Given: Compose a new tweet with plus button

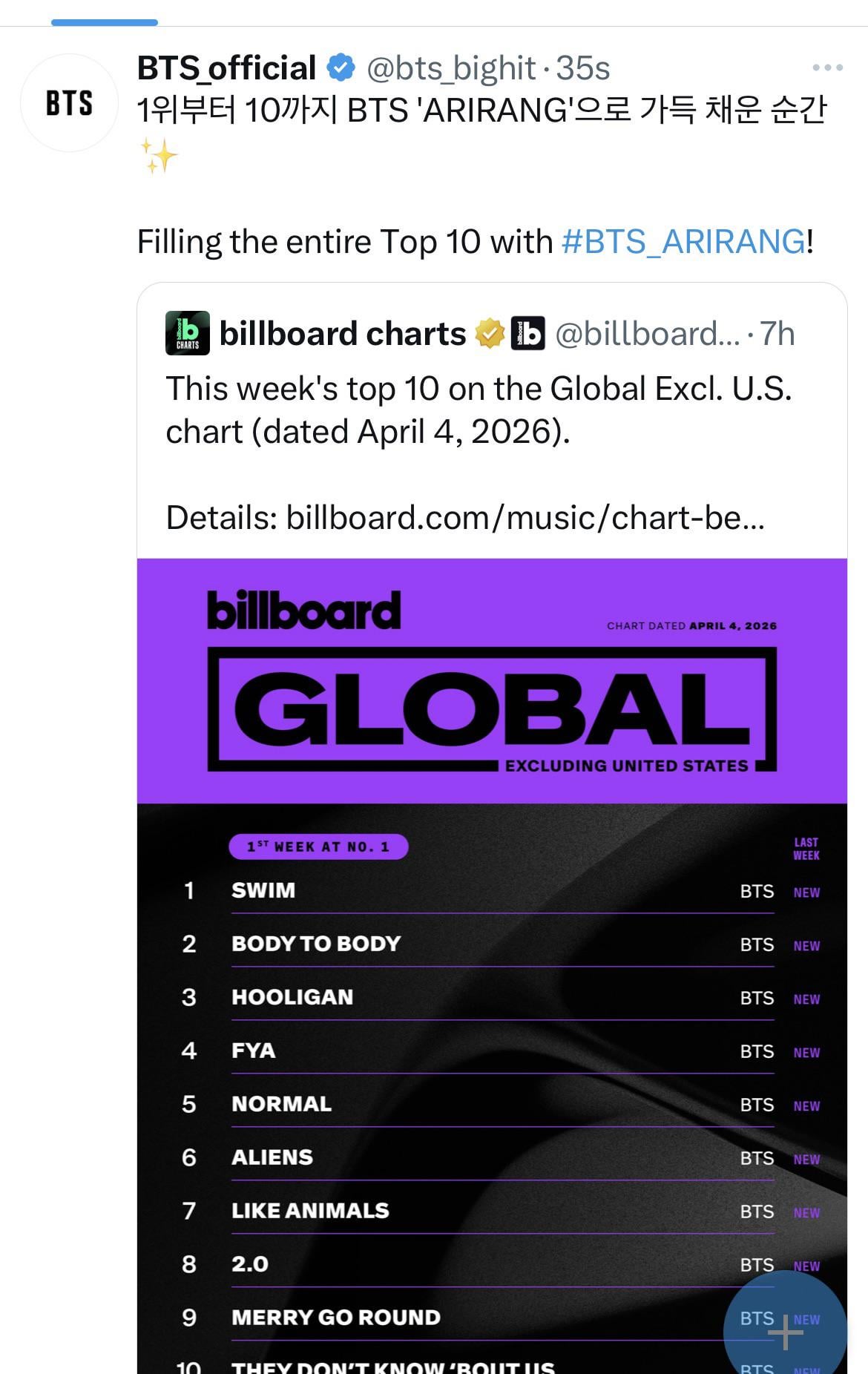Looking at the screenshot, I should pyautogui.click(x=785, y=1332).
